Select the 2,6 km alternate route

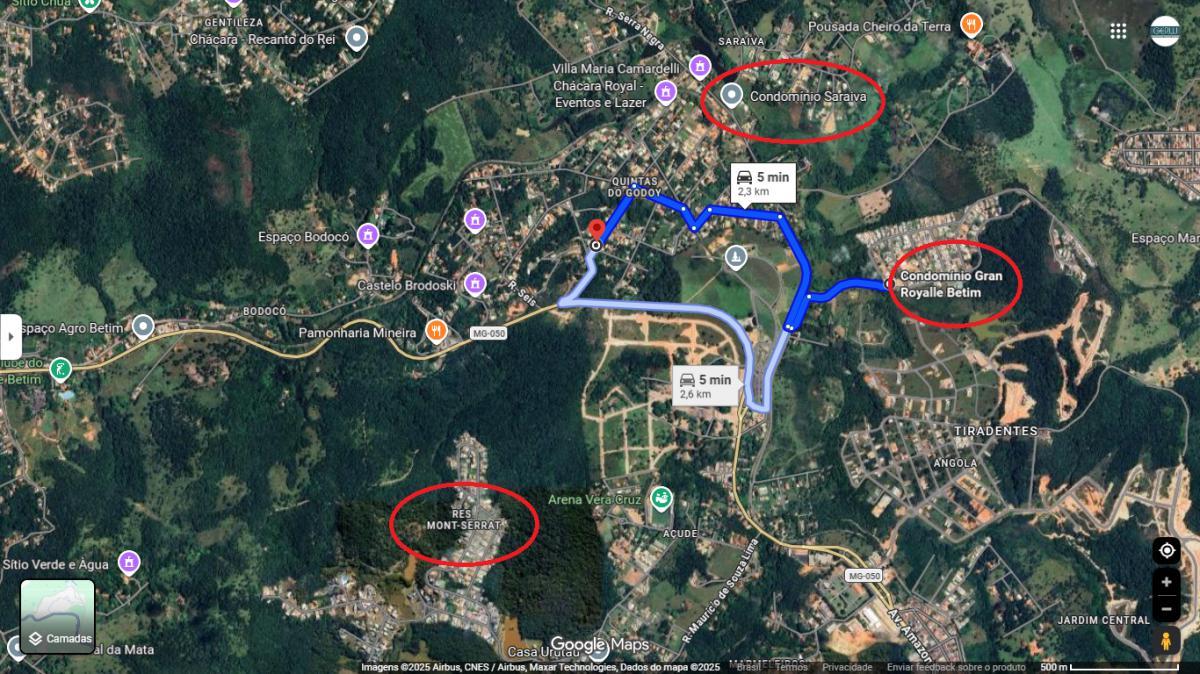[706, 385]
